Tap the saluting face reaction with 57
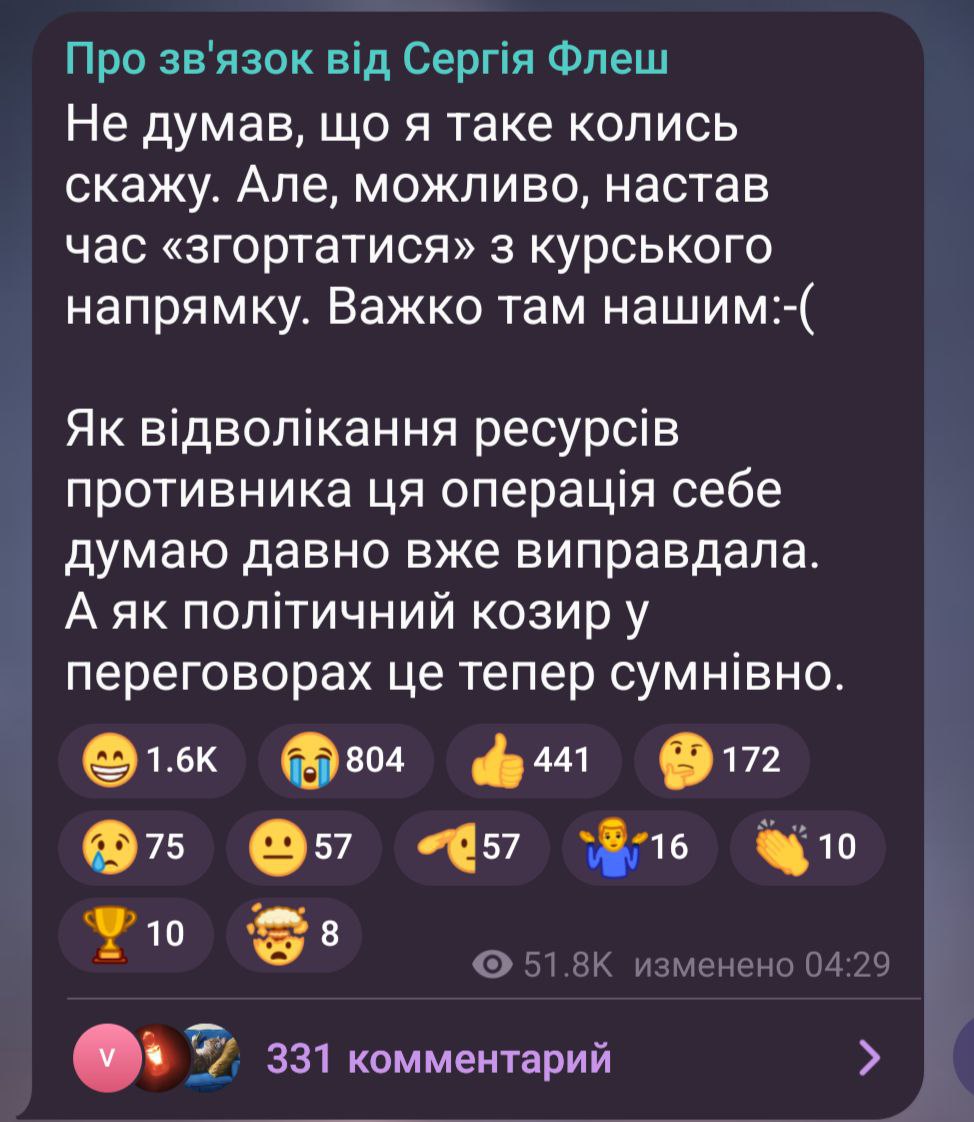The image size is (974, 1122). (471, 847)
